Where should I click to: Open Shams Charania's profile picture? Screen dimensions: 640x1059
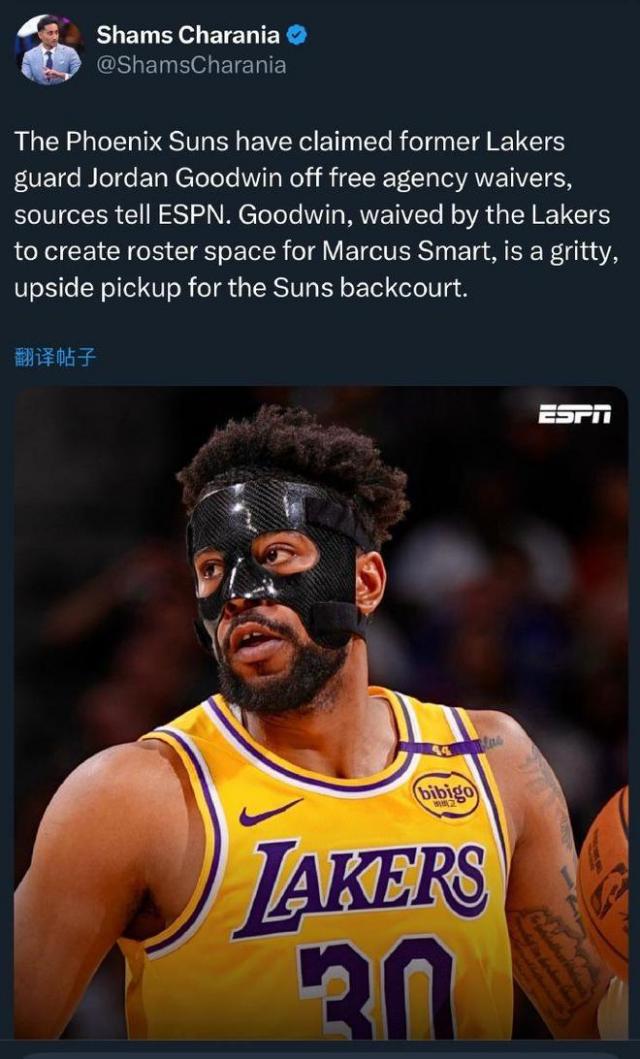coord(49,50)
